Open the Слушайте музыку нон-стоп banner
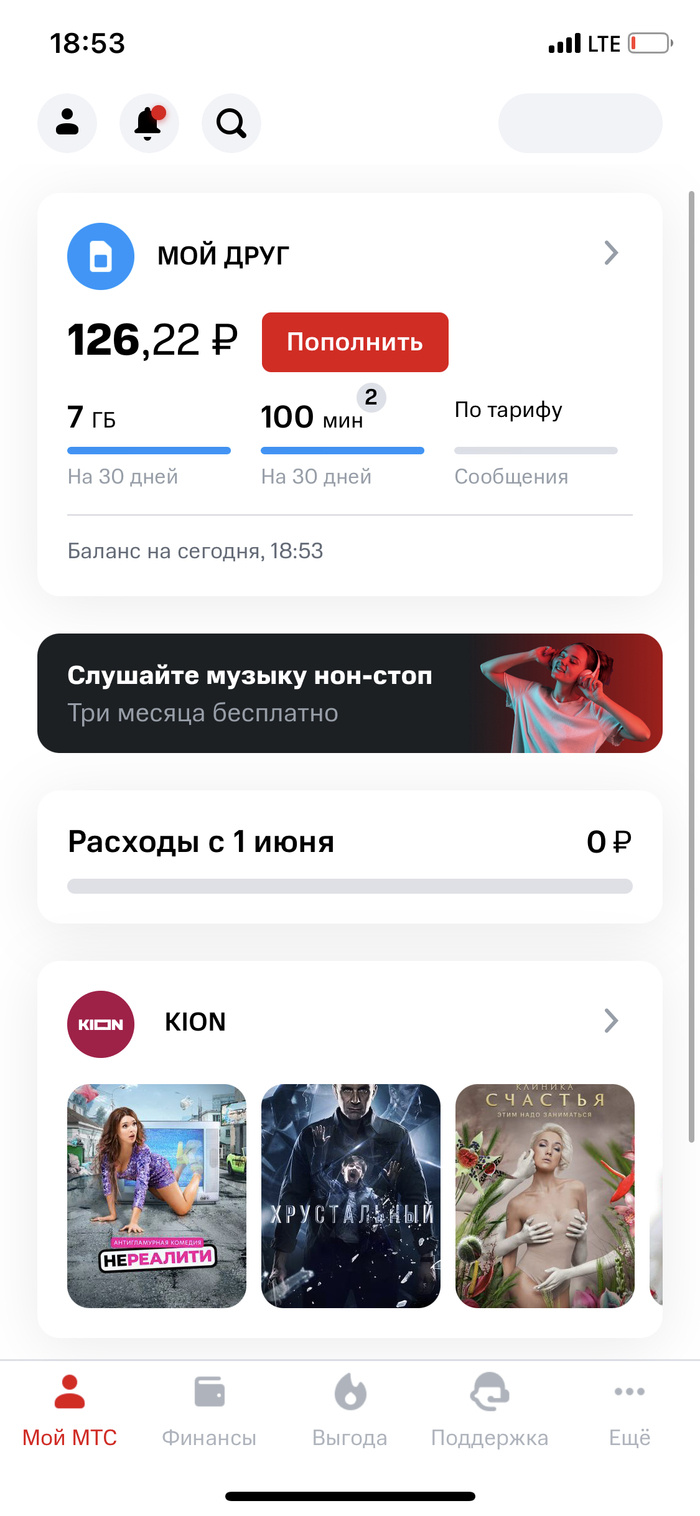 coord(350,693)
